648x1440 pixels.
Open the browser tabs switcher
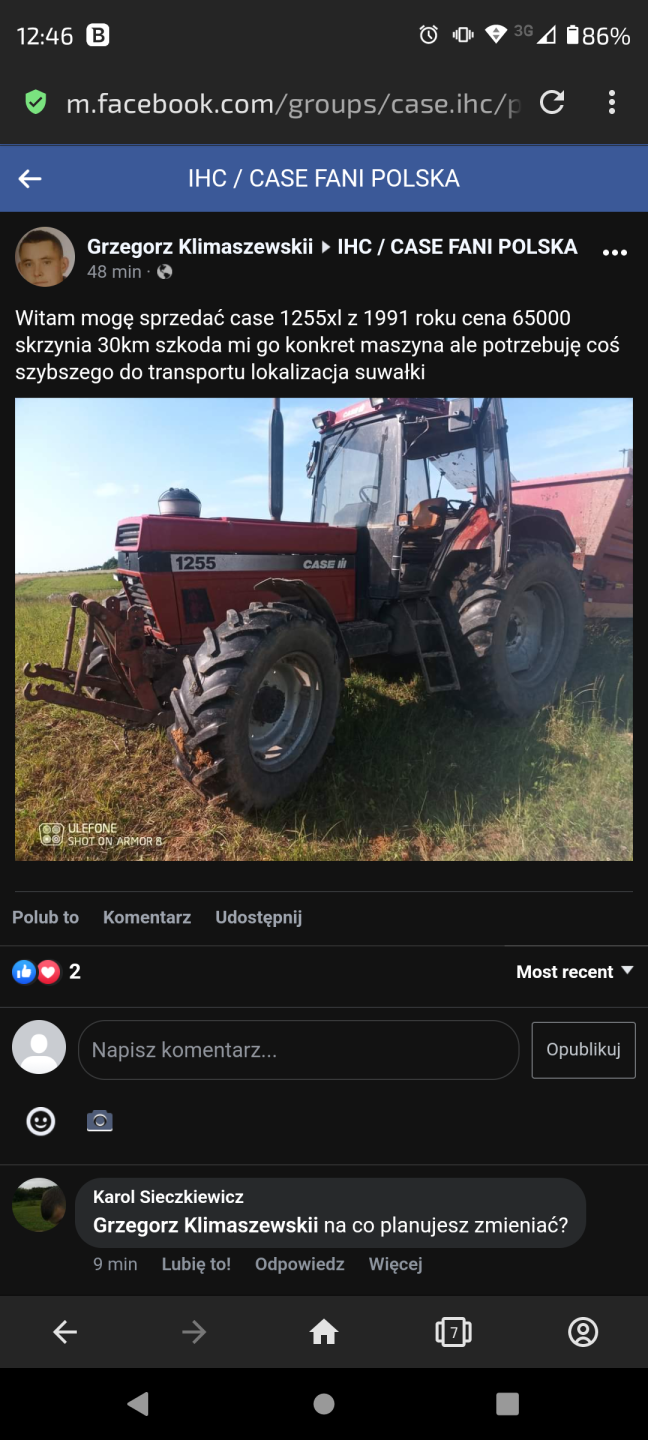tap(453, 1332)
